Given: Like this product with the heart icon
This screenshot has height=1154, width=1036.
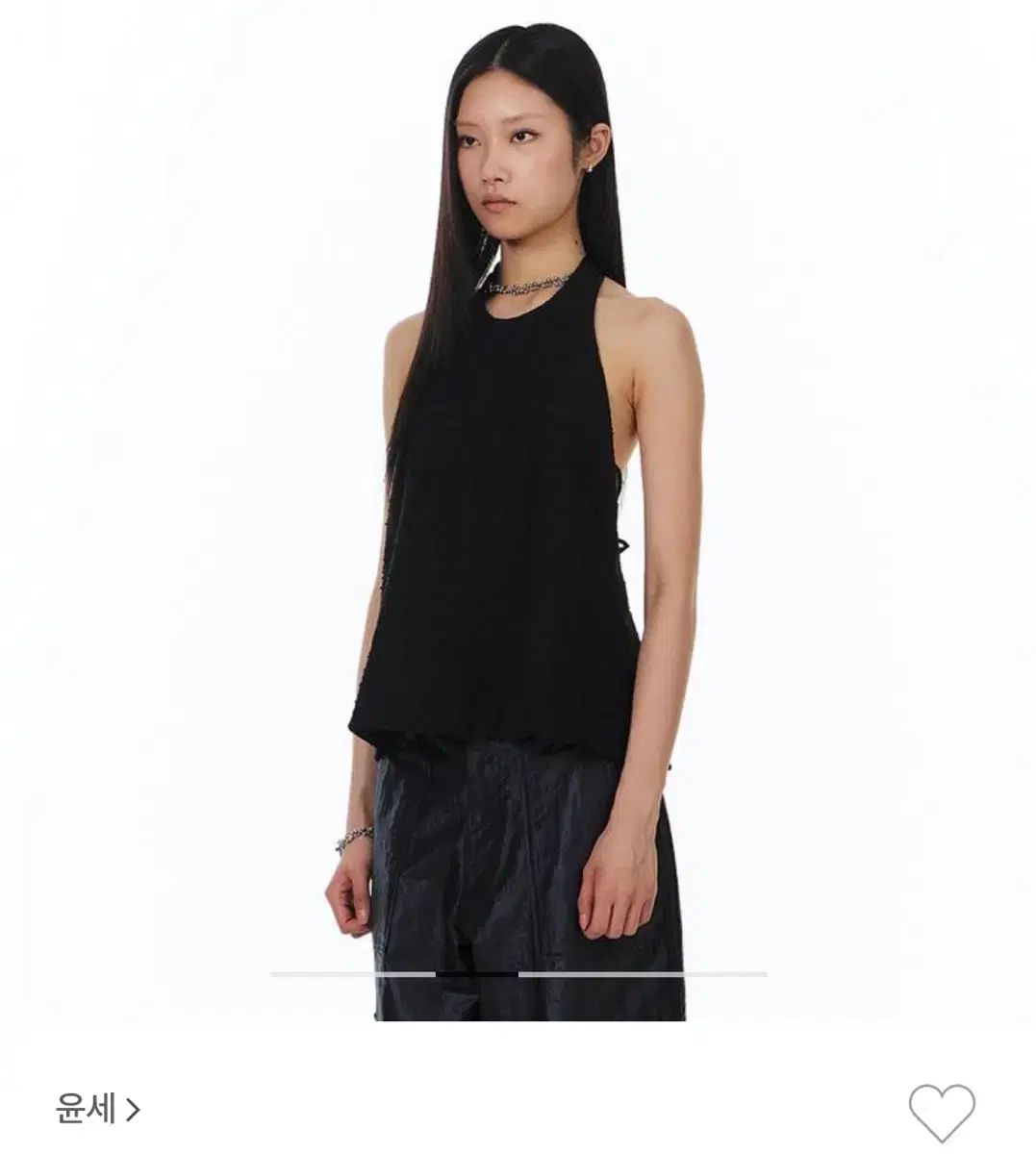Looking at the screenshot, I should click(942, 1113).
